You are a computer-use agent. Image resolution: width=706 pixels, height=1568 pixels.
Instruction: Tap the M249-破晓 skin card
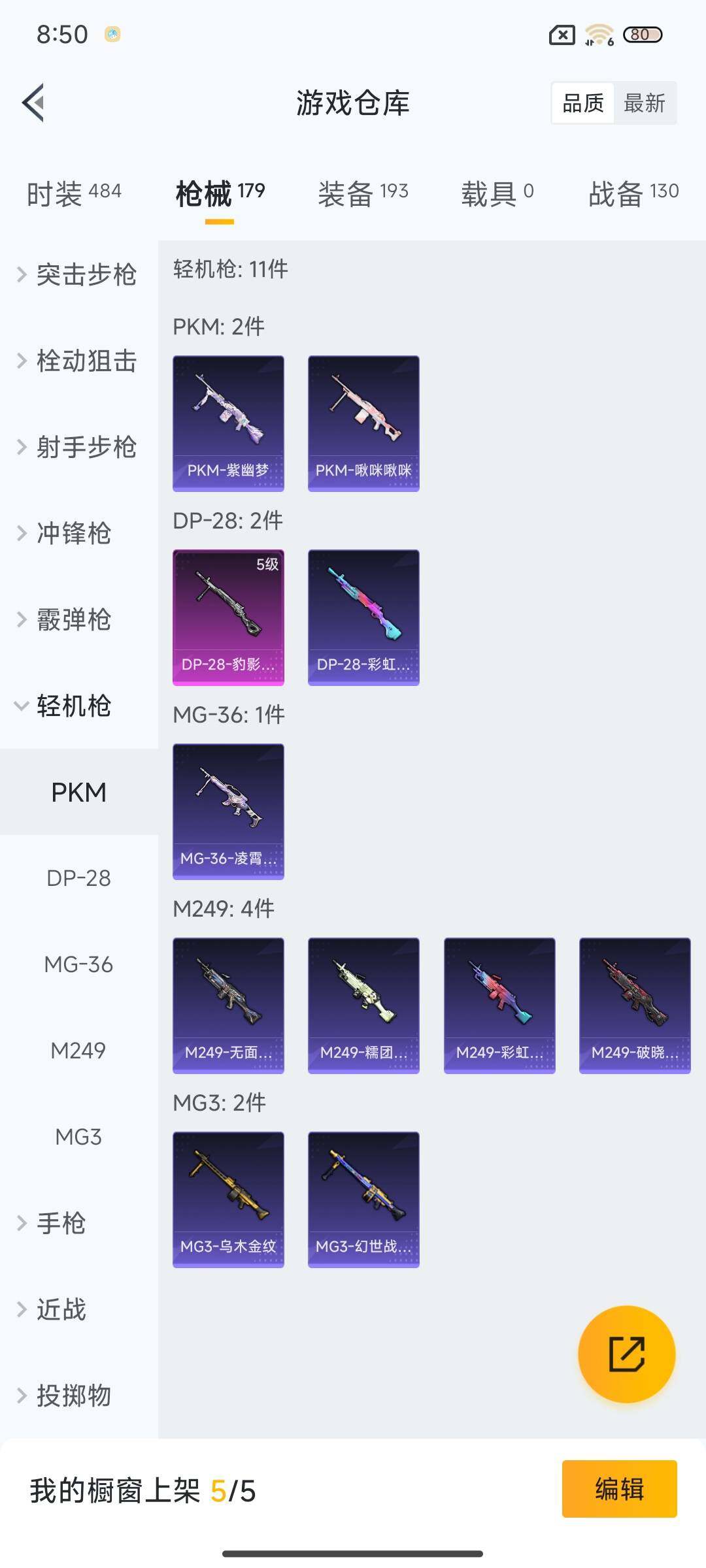[634, 1006]
